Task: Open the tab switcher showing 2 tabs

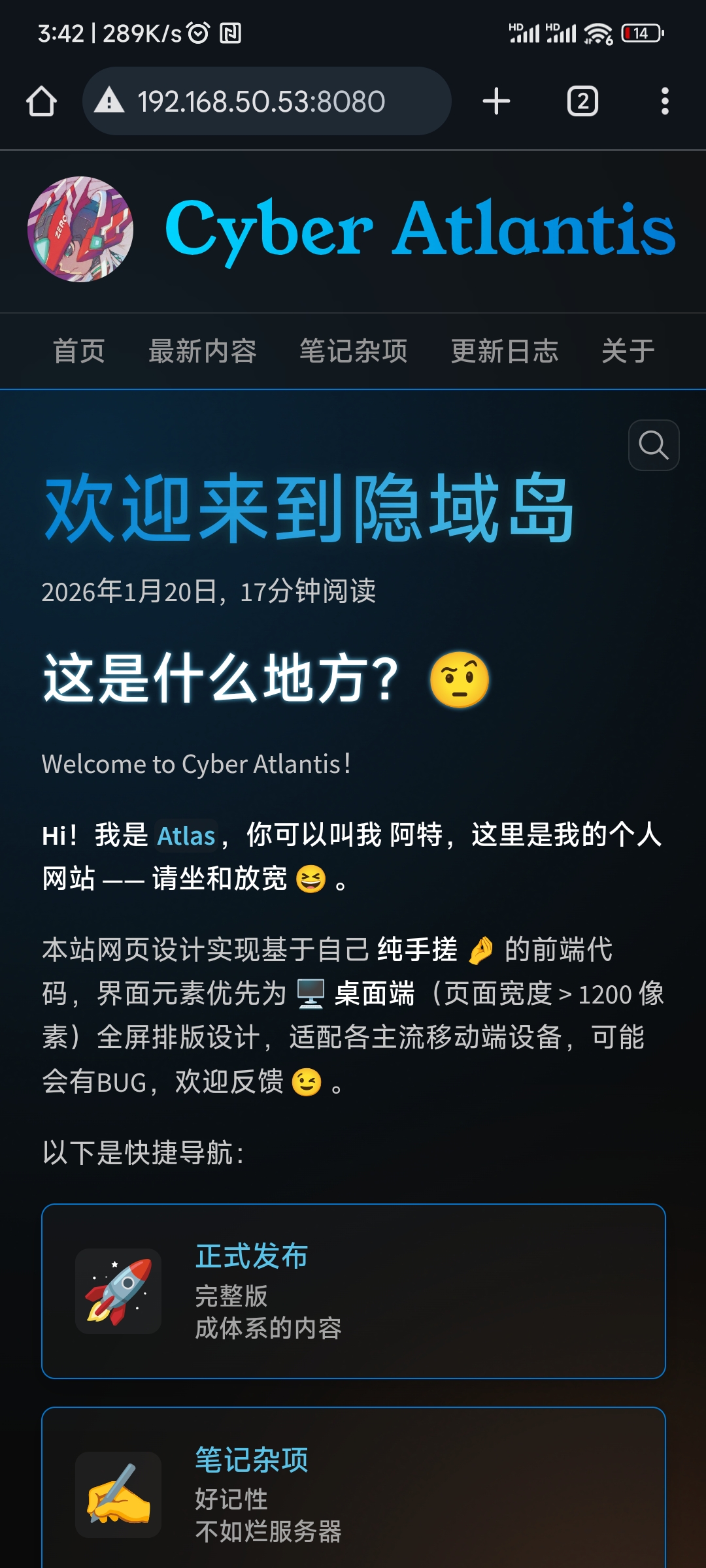Action: click(x=582, y=101)
